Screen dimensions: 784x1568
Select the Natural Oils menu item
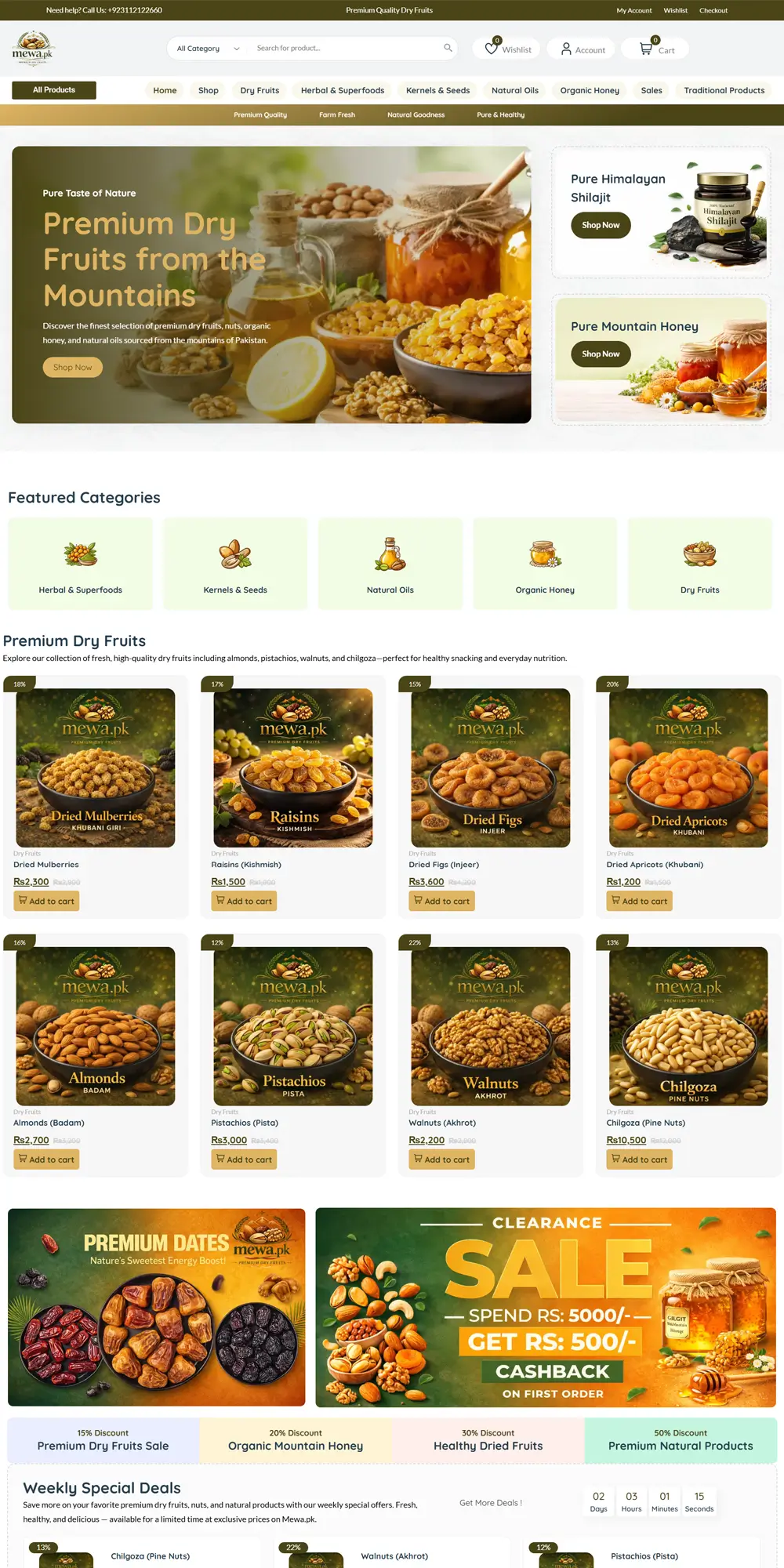pos(514,91)
